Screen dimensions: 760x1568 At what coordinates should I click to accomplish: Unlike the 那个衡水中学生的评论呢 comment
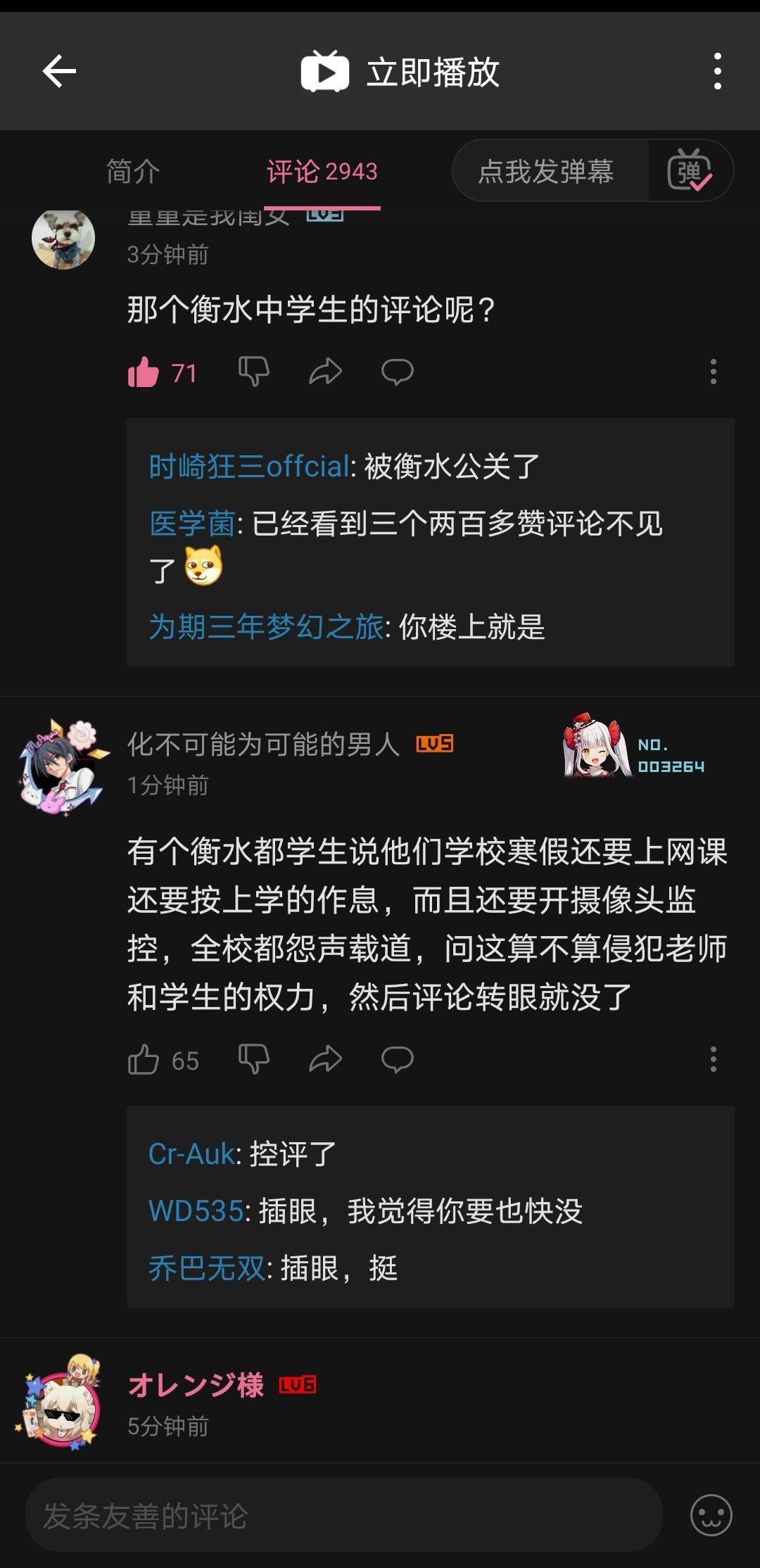[x=144, y=372]
